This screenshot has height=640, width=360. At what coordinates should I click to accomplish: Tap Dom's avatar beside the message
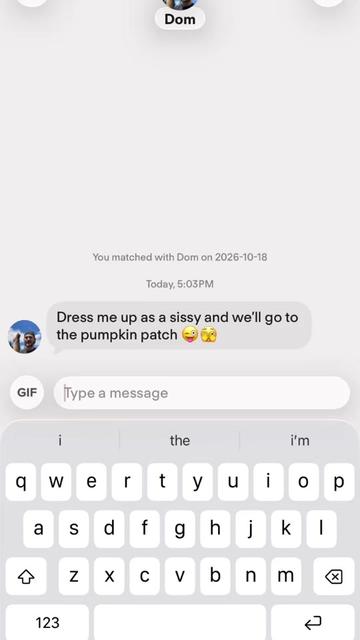point(24,336)
